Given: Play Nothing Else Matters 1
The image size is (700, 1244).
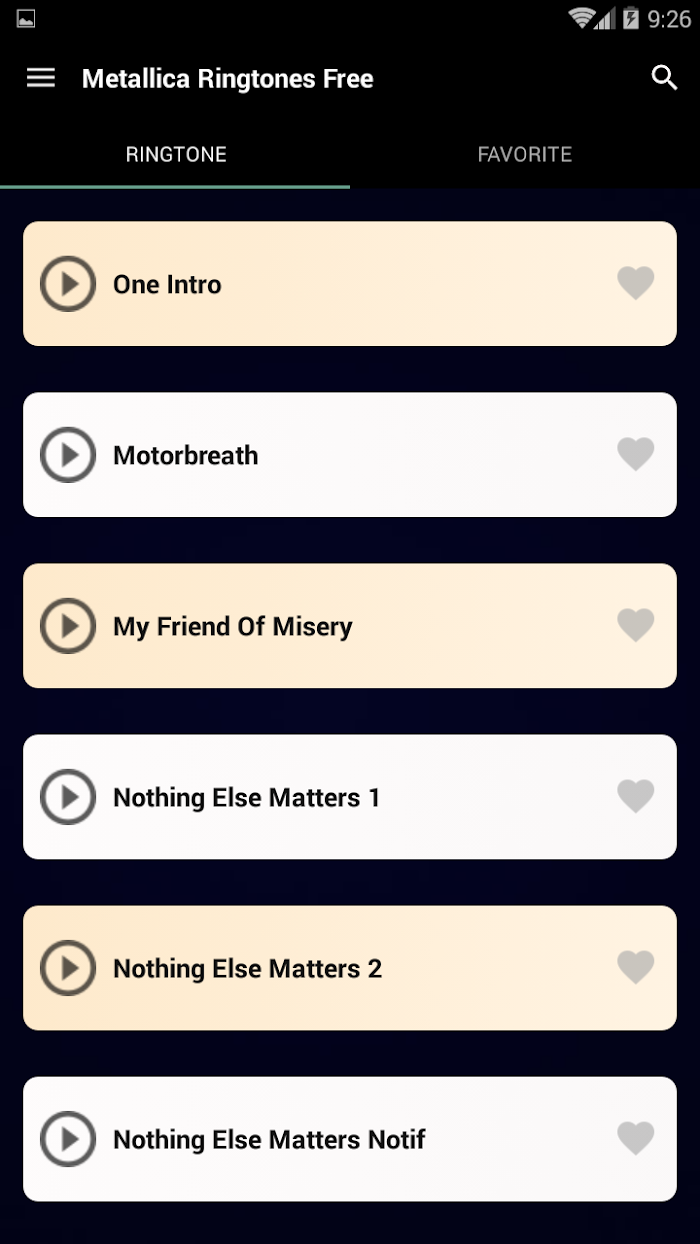Looking at the screenshot, I should pyautogui.click(x=68, y=797).
